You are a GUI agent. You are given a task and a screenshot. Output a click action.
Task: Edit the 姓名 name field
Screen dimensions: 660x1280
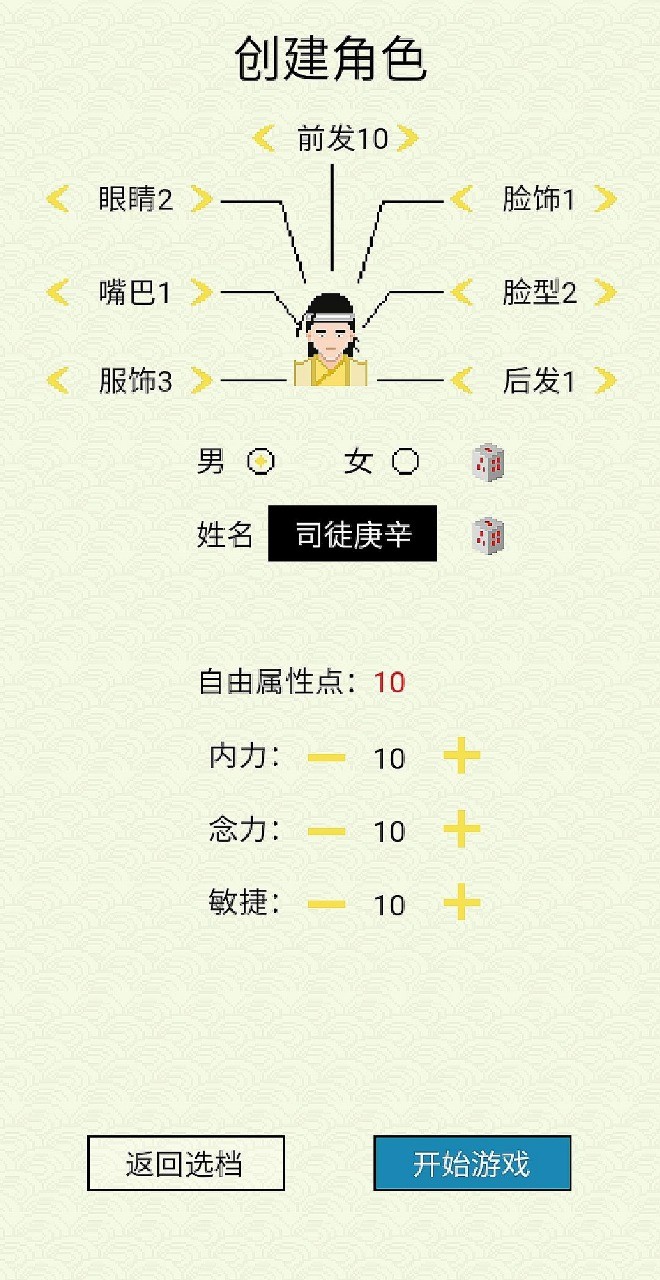352,535
